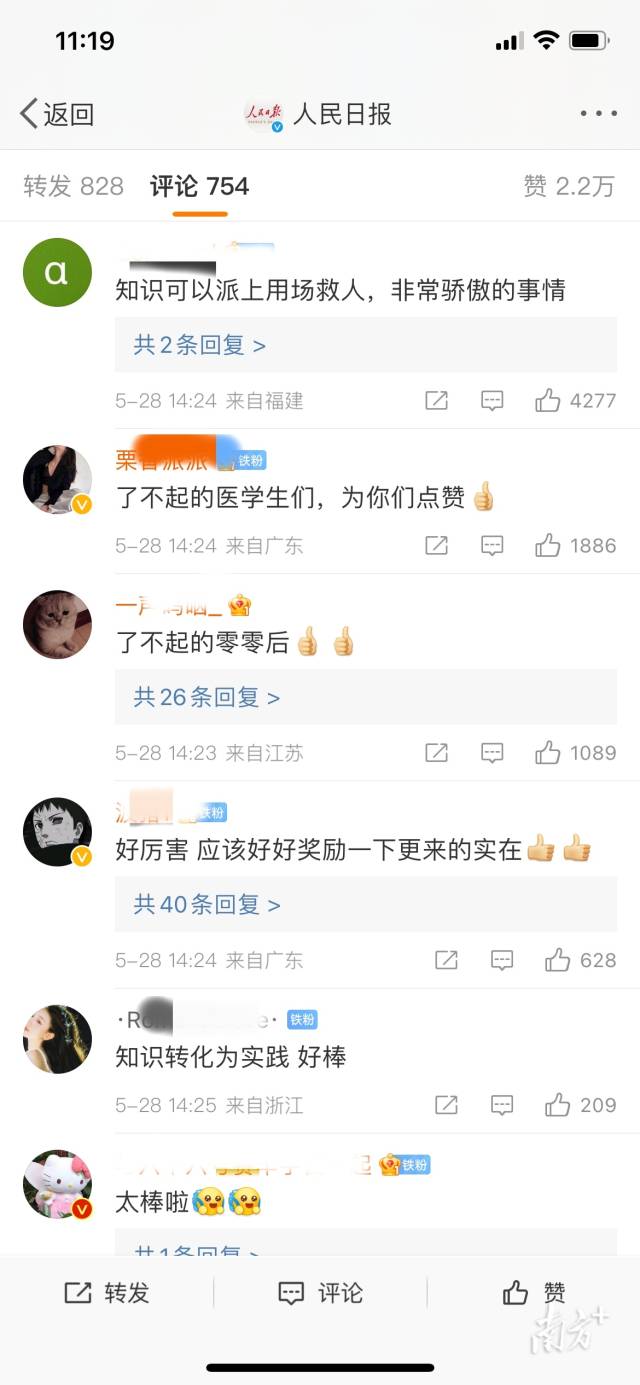Open the green α avatar's profile

tap(57, 272)
